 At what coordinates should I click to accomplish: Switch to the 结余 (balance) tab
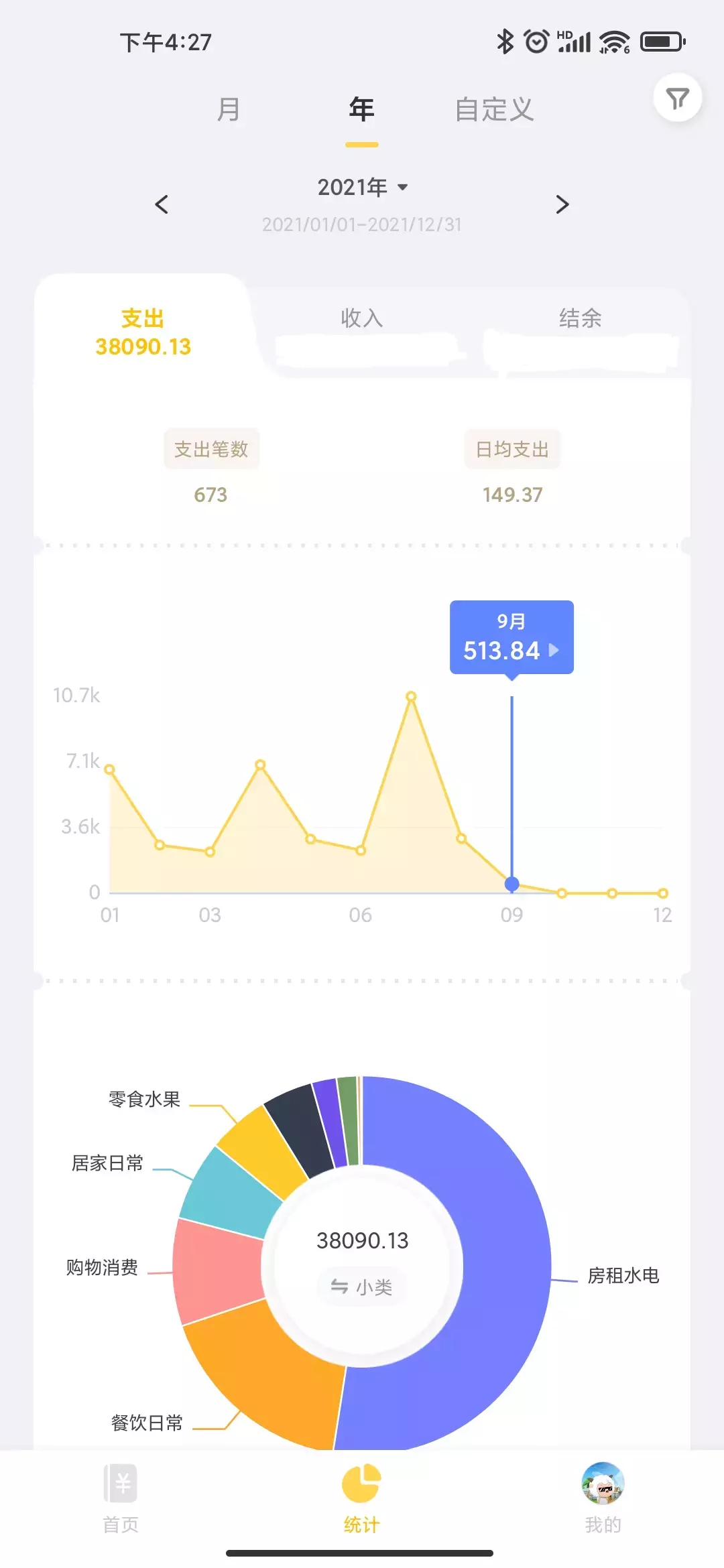(x=580, y=319)
